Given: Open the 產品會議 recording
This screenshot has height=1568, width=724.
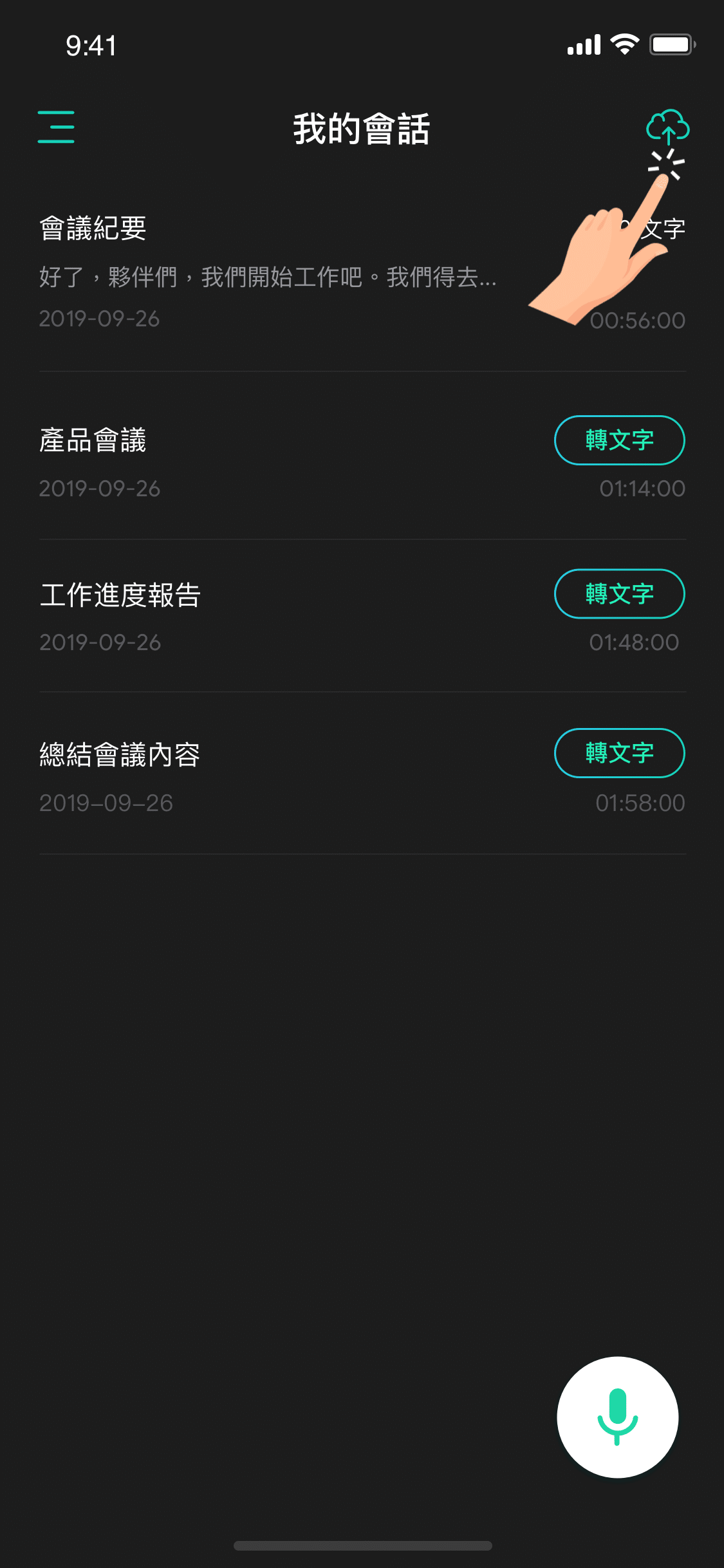Looking at the screenshot, I should coord(93,441).
